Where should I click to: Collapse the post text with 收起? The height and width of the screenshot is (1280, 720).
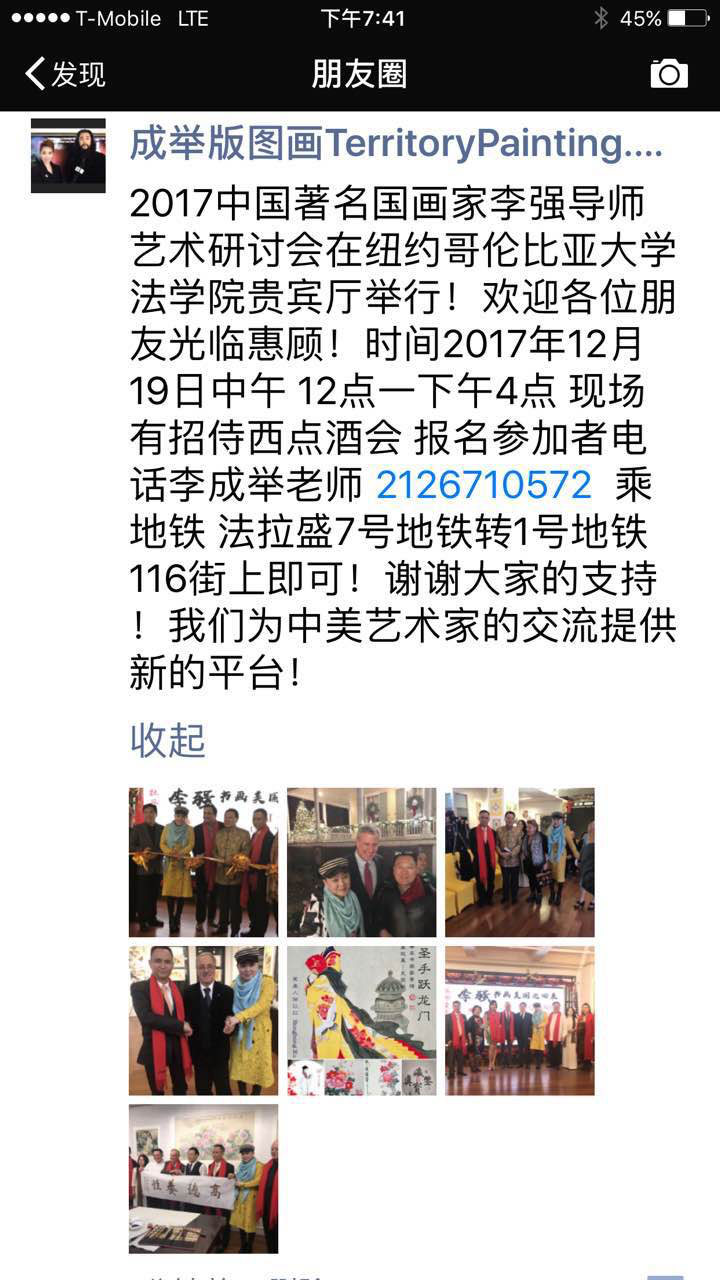[x=168, y=740]
